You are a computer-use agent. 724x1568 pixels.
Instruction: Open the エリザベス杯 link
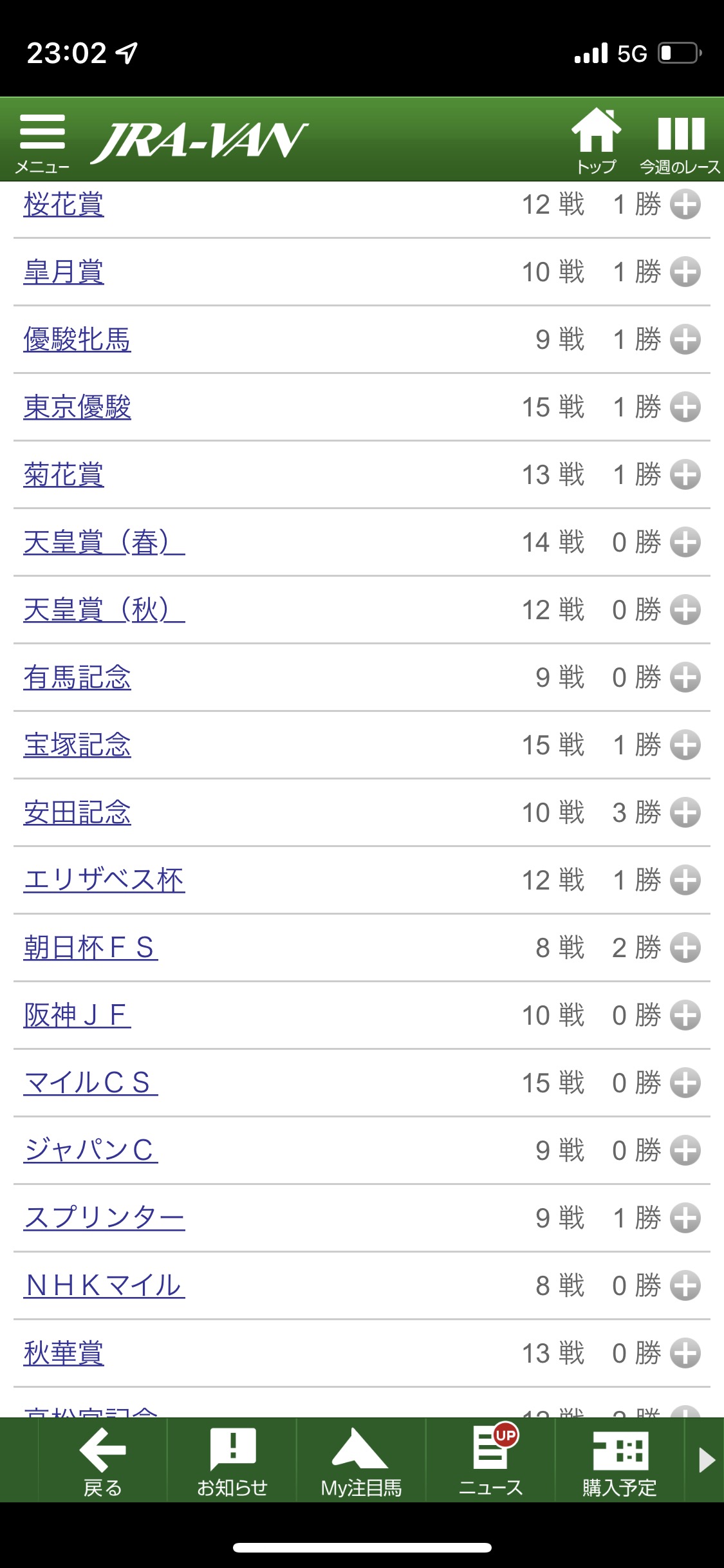pos(104,880)
